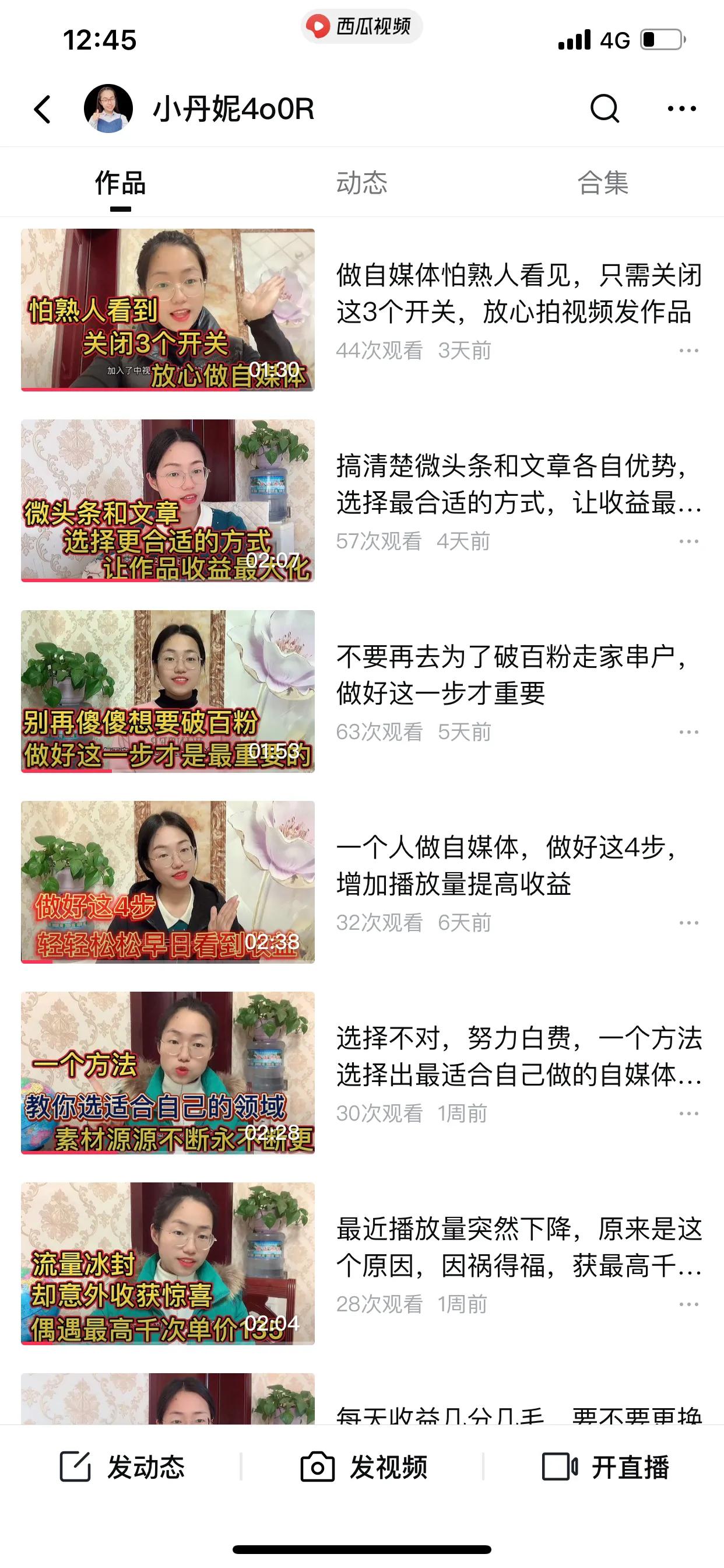Open options menu on 做好这4步 video
Screen dimensions: 724x1568
(687, 922)
